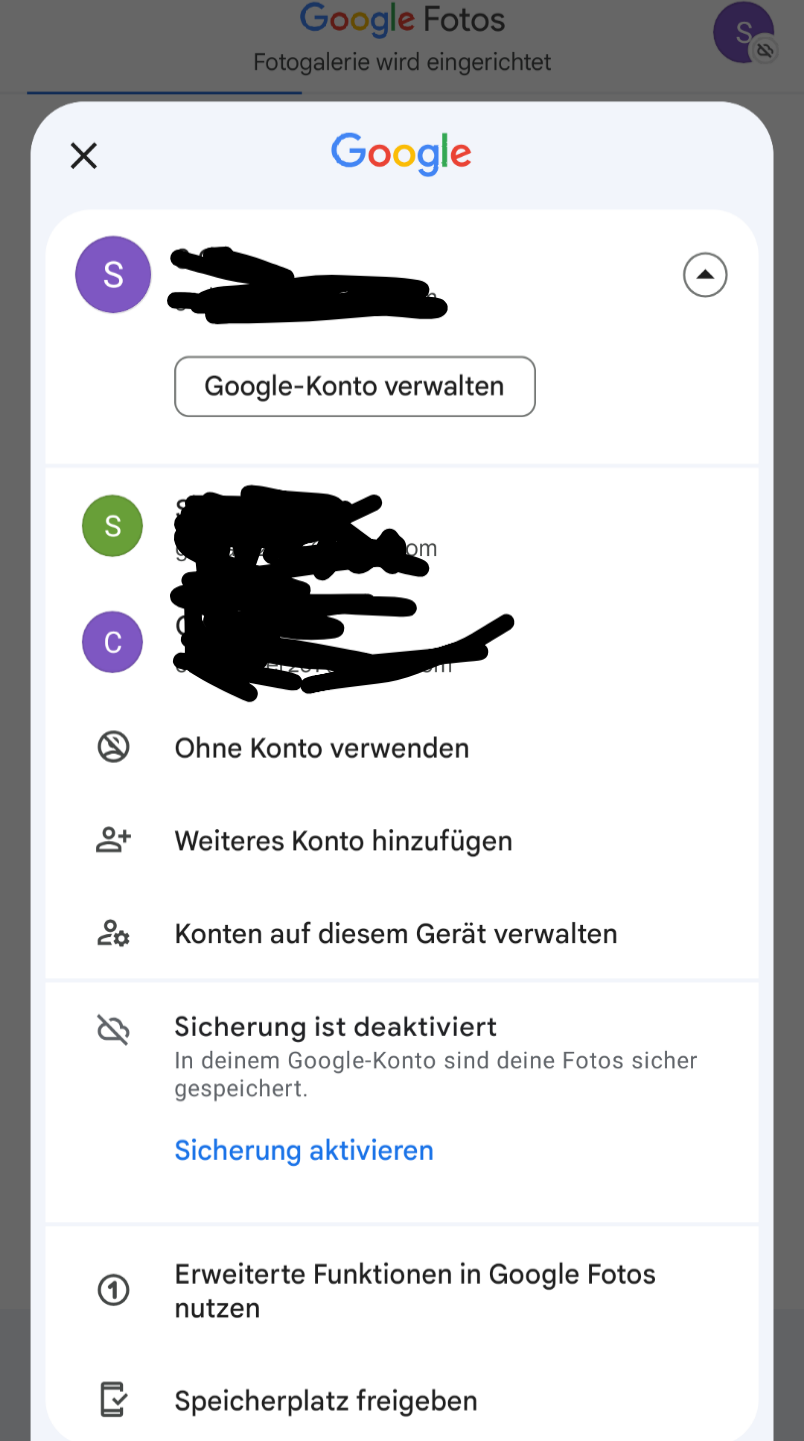804x1441 pixels.
Task: Switch to the purple 'C' account
Action: point(112,642)
